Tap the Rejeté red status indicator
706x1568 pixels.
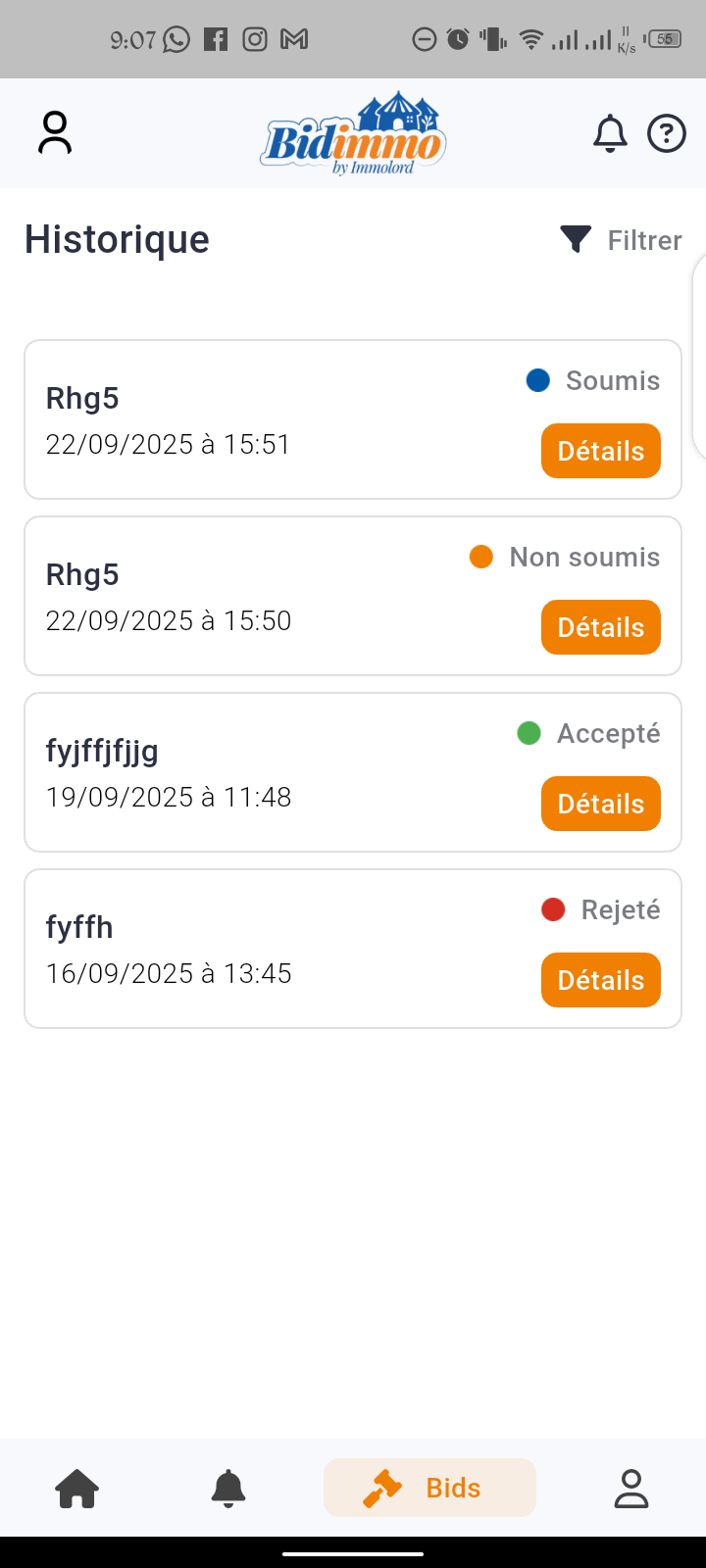coord(553,909)
